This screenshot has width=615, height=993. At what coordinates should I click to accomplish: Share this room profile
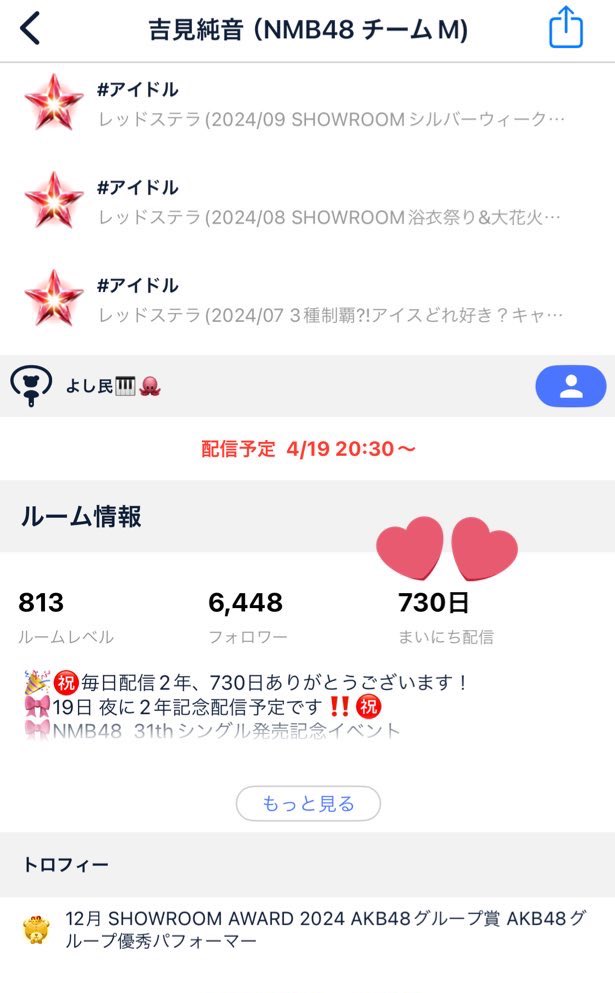coord(565,28)
